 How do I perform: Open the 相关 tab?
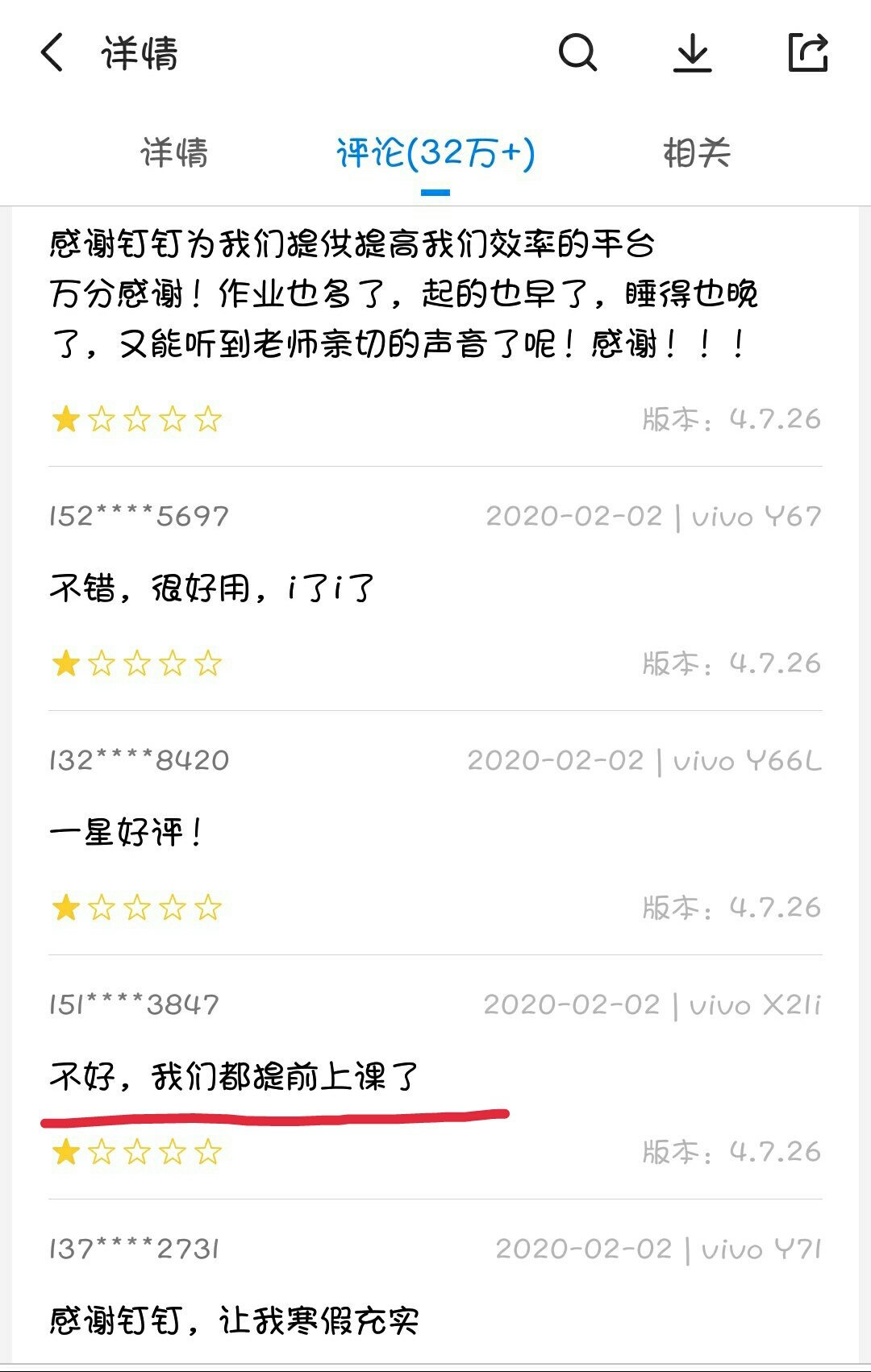coord(695,153)
